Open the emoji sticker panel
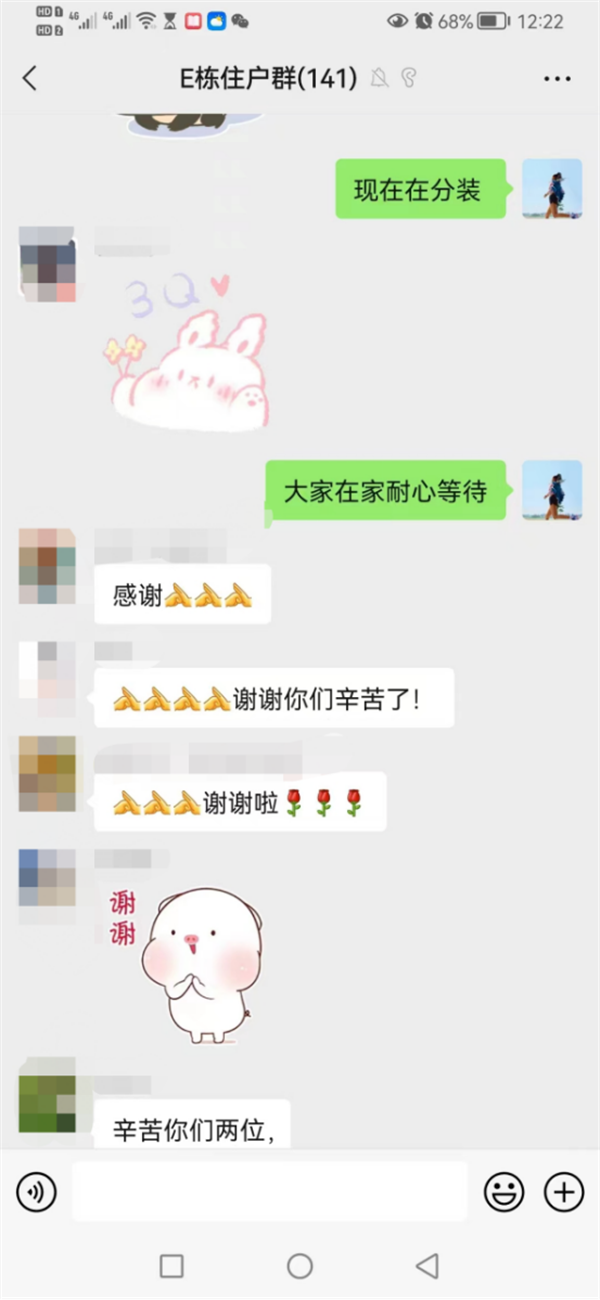Image resolution: width=600 pixels, height=1300 pixels. (x=504, y=1191)
